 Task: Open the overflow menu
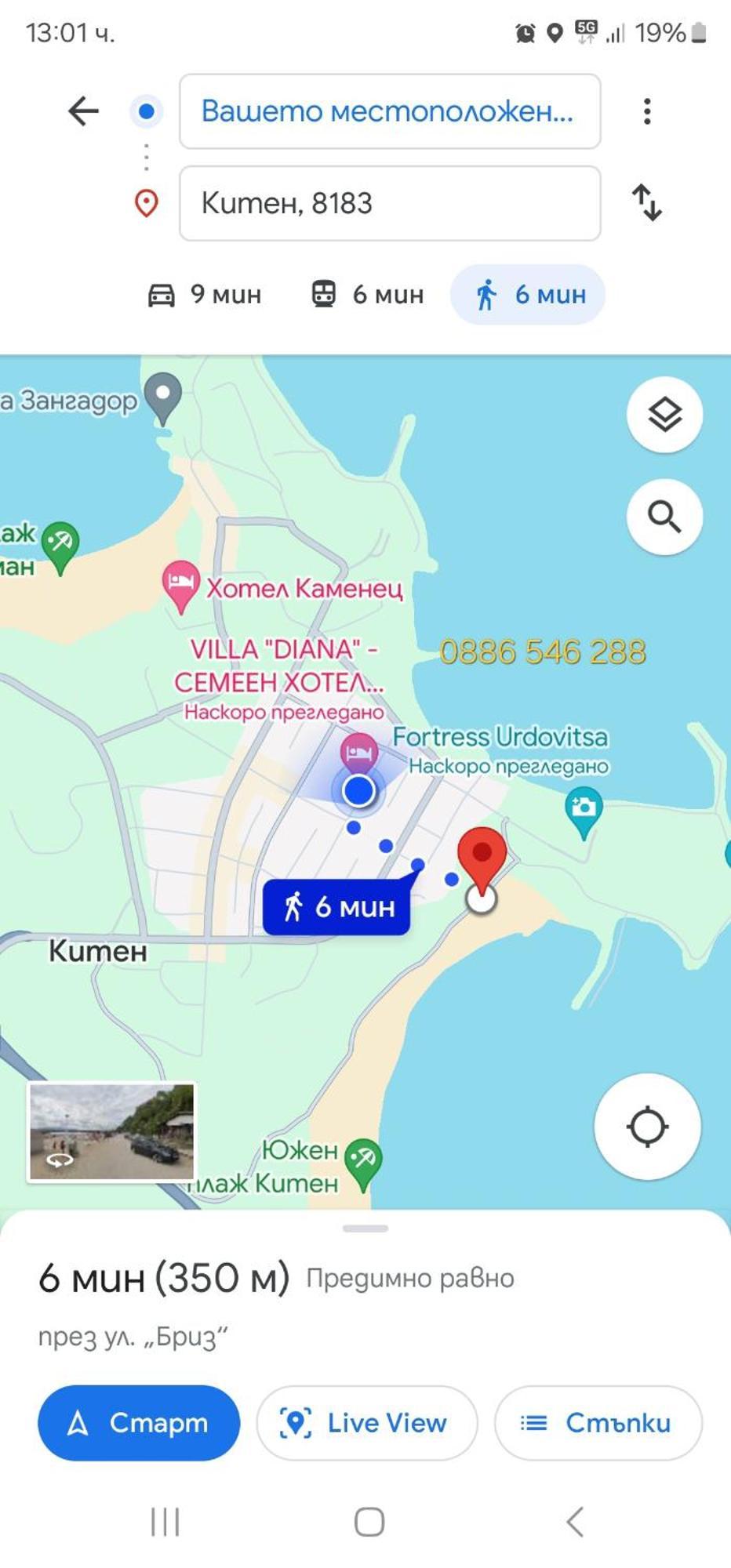(x=647, y=111)
